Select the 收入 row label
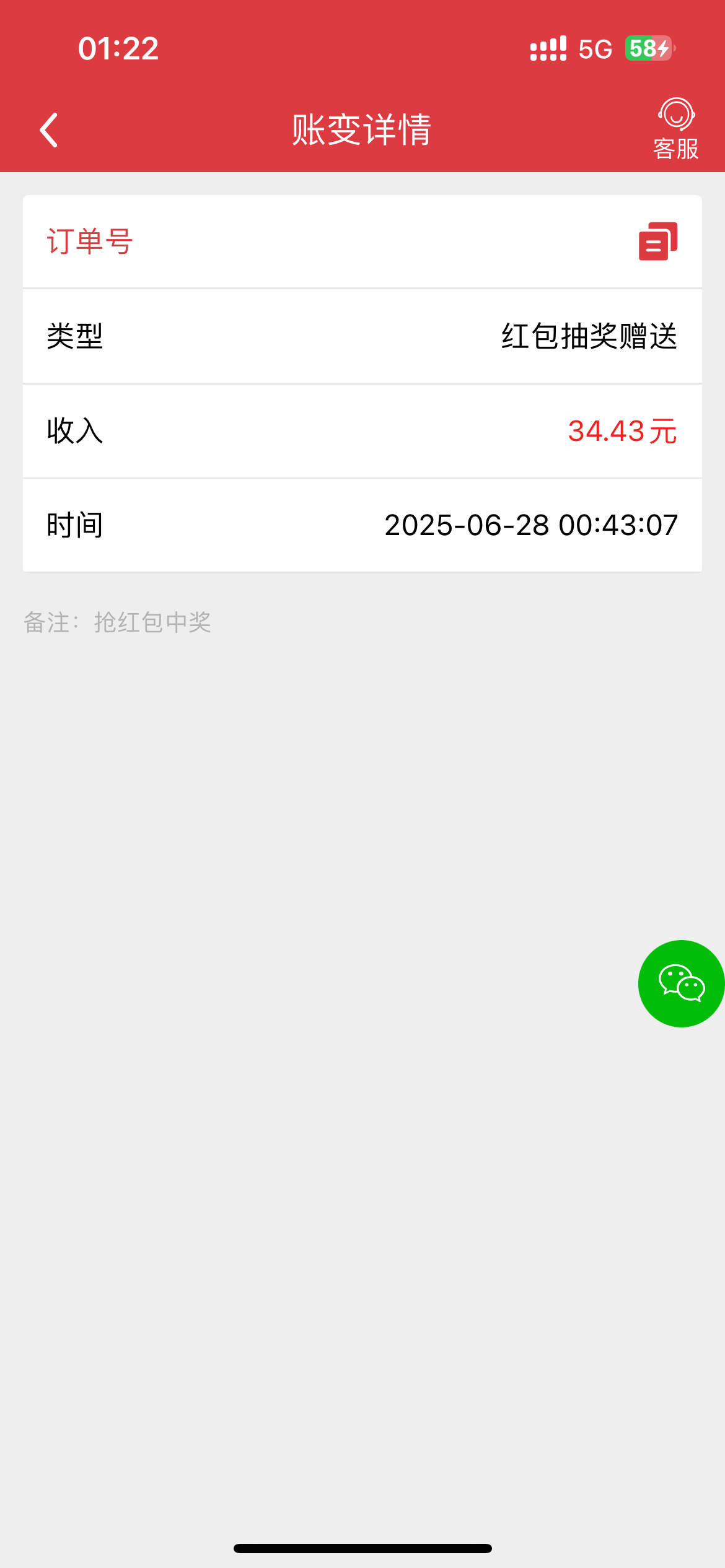 pyautogui.click(x=74, y=432)
